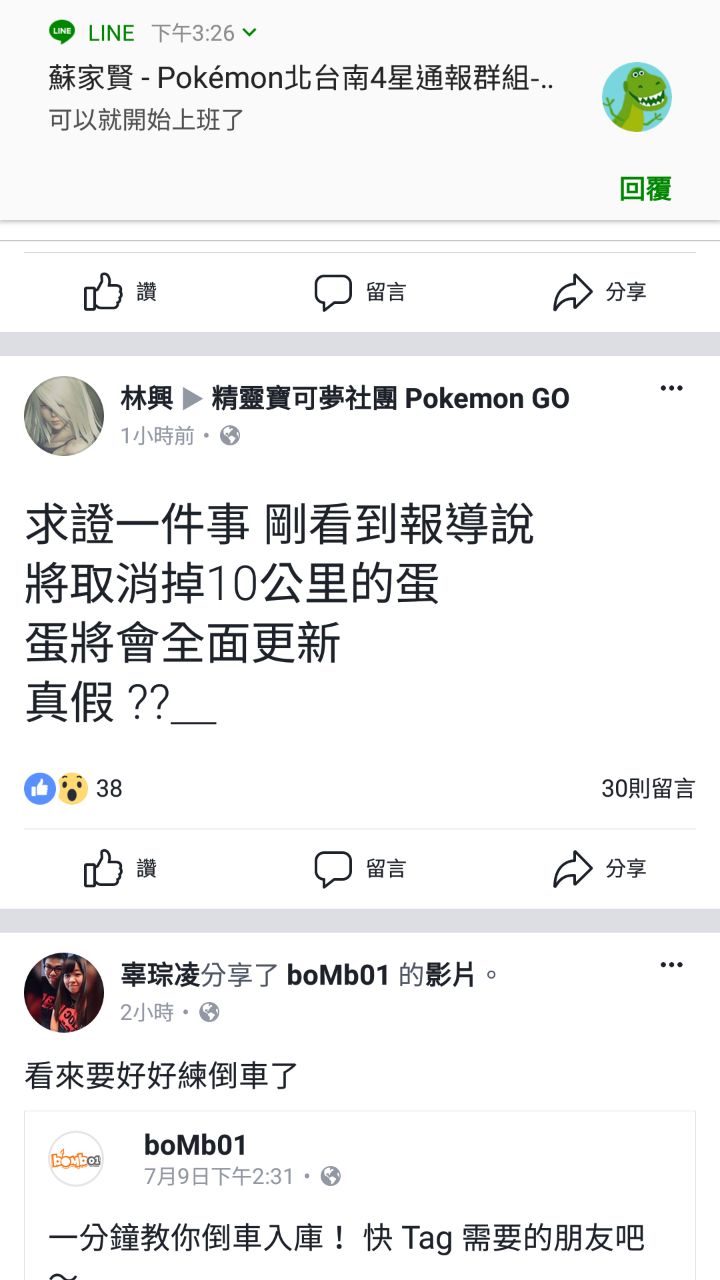The height and width of the screenshot is (1280, 720).
Task: Expand the LINE notification chevron
Action: [x=250, y=33]
